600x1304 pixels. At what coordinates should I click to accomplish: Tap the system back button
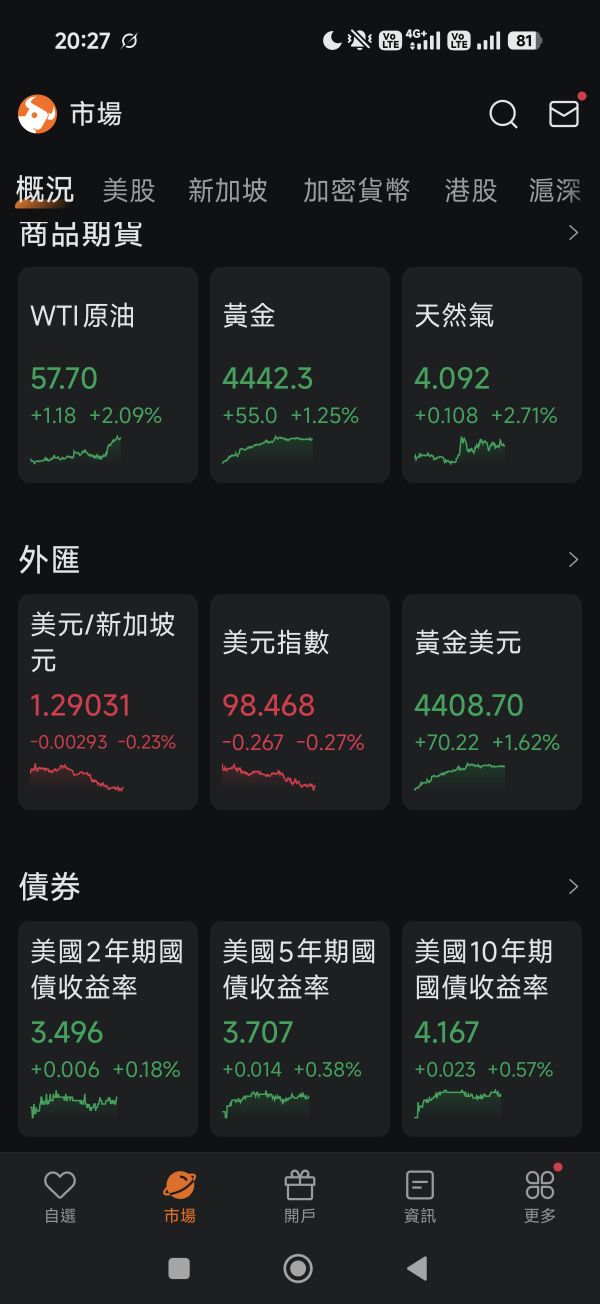pyautogui.click(x=417, y=1269)
